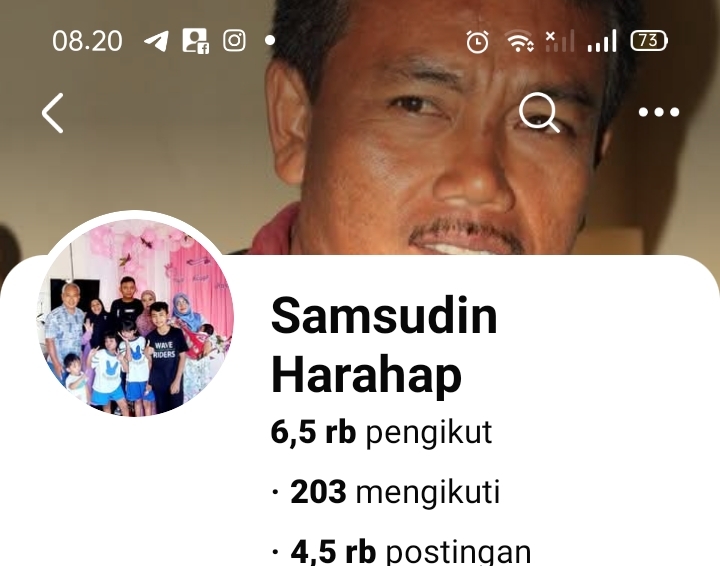View Samsudin Harahap's round profile picture

click(x=135, y=317)
